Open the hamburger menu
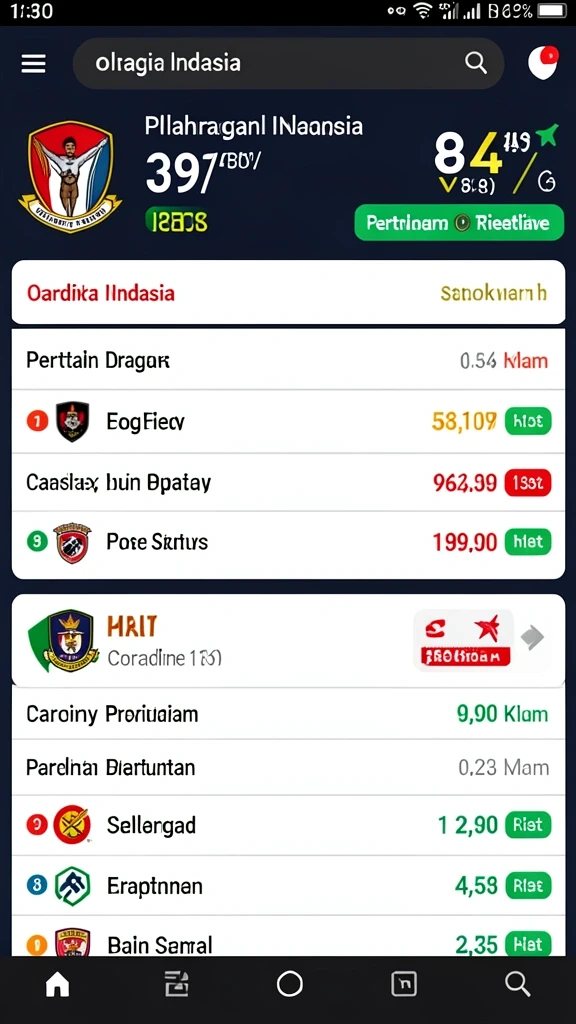This screenshot has width=576, height=1024. point(33,63)
